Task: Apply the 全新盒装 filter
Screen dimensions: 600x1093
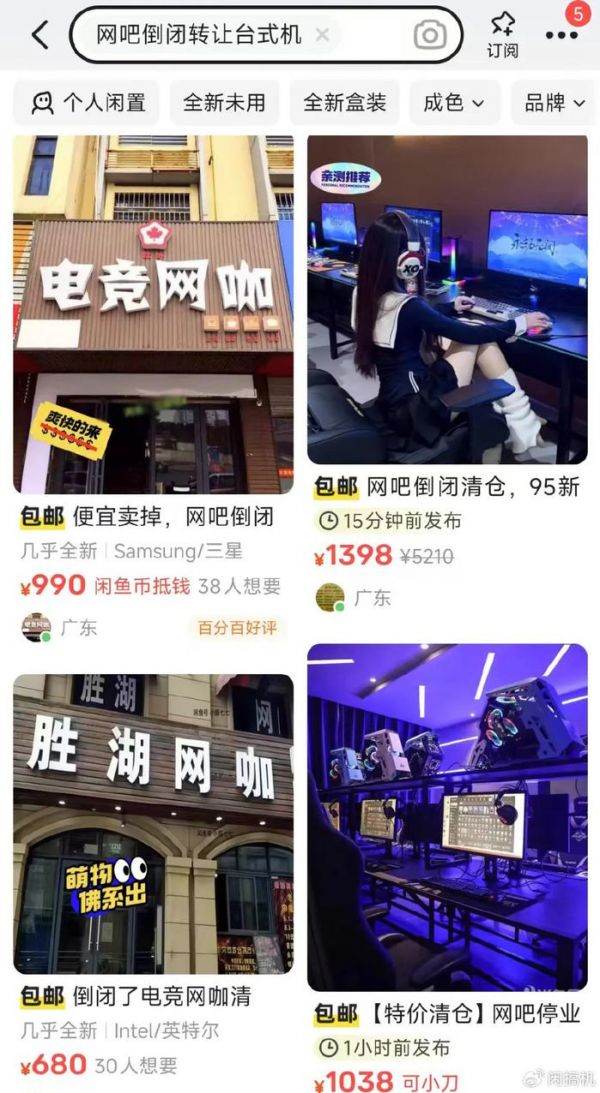Action: point(344,102)
